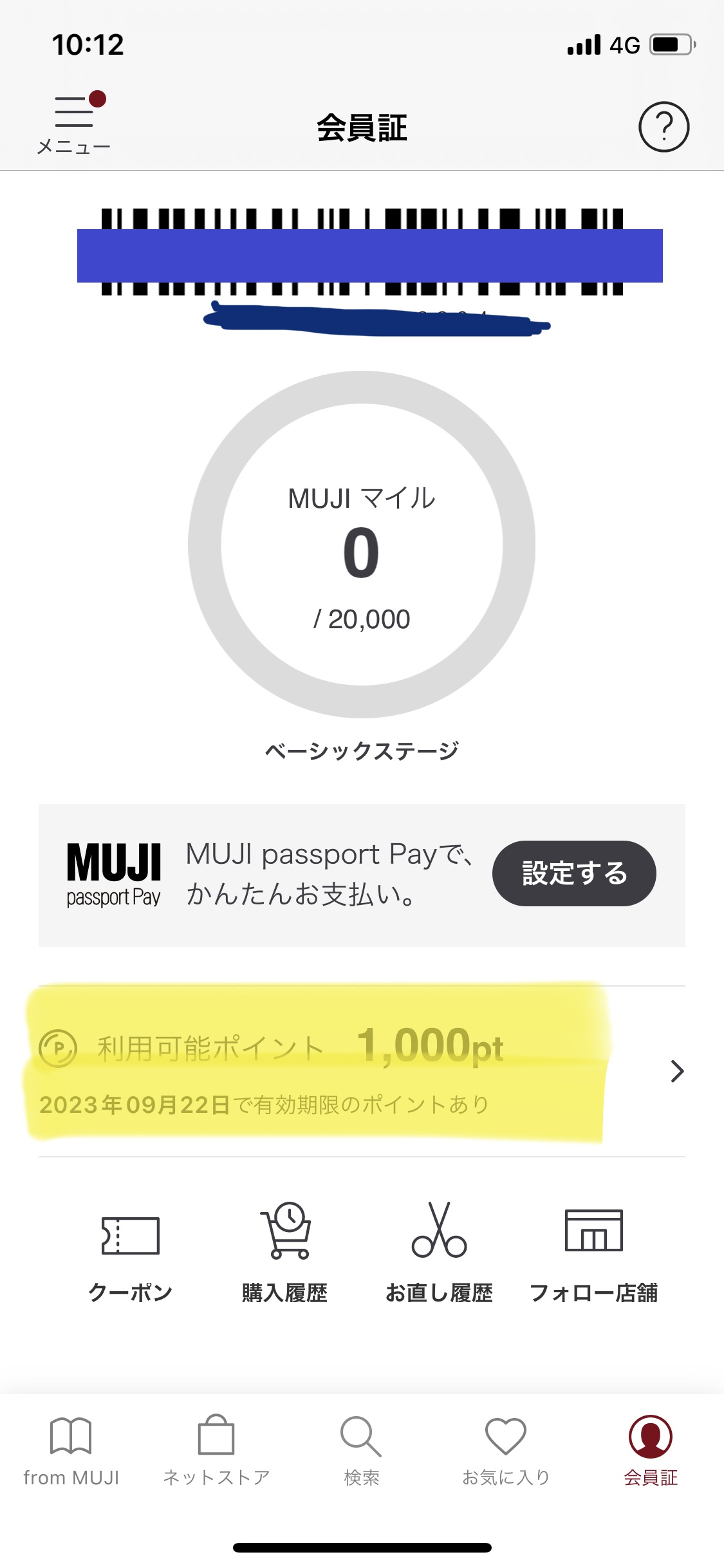Open the help question mark icon
Screen dimensions: 724x1568
(664, 127)
